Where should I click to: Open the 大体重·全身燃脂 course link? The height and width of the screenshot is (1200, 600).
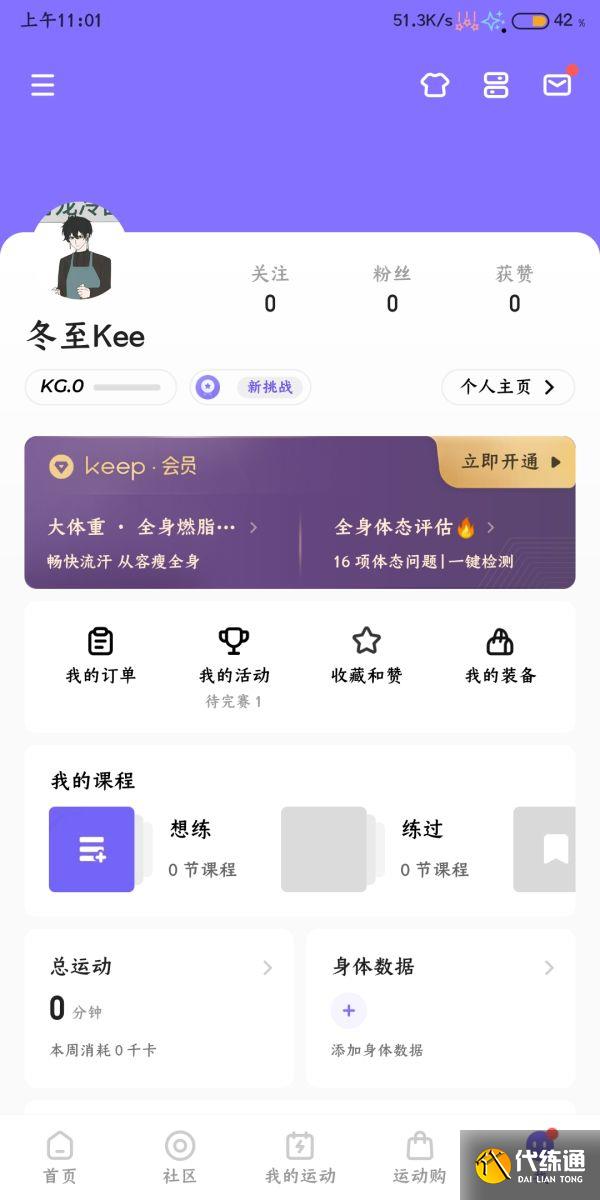152,527
